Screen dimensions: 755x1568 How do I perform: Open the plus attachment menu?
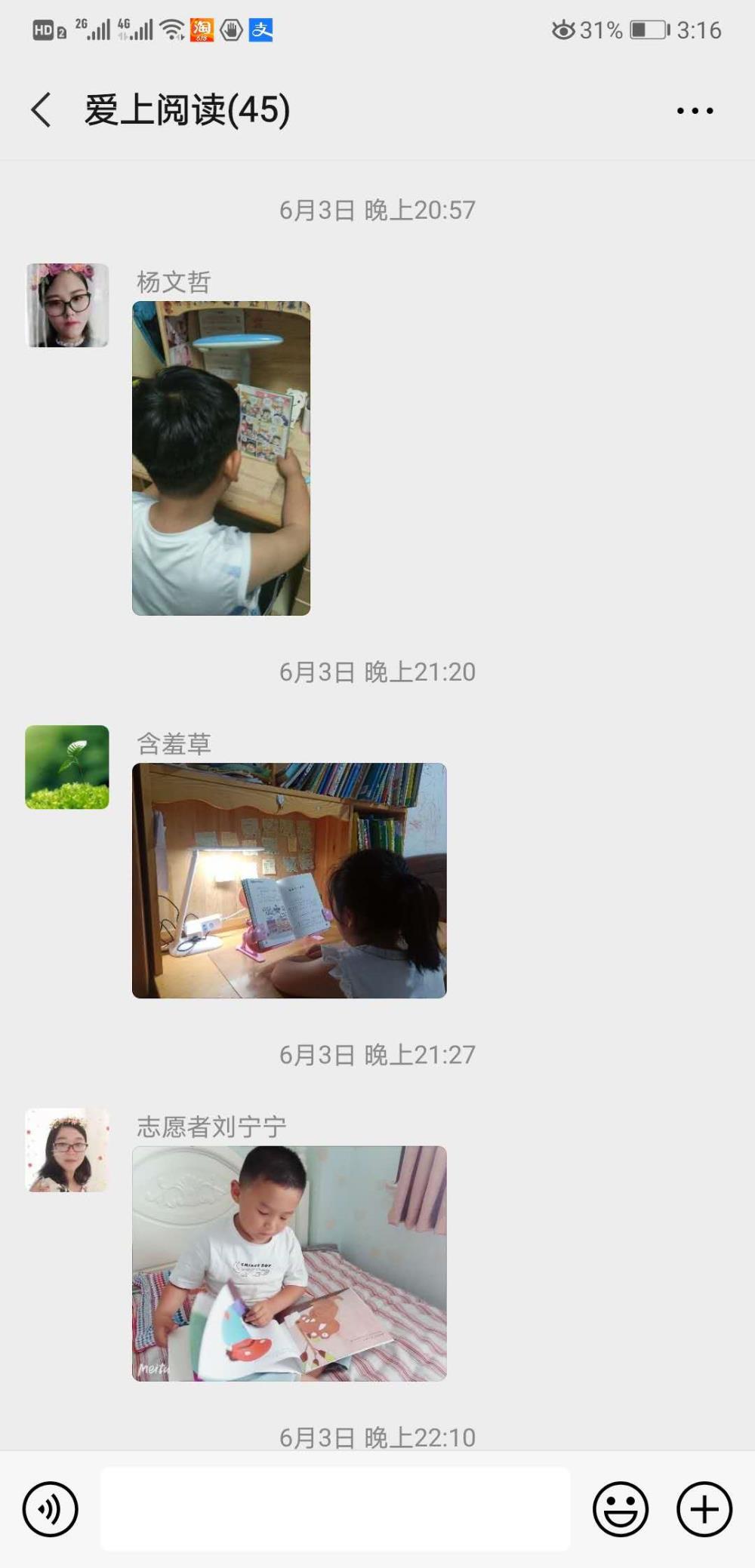(x=704, y=1508)
